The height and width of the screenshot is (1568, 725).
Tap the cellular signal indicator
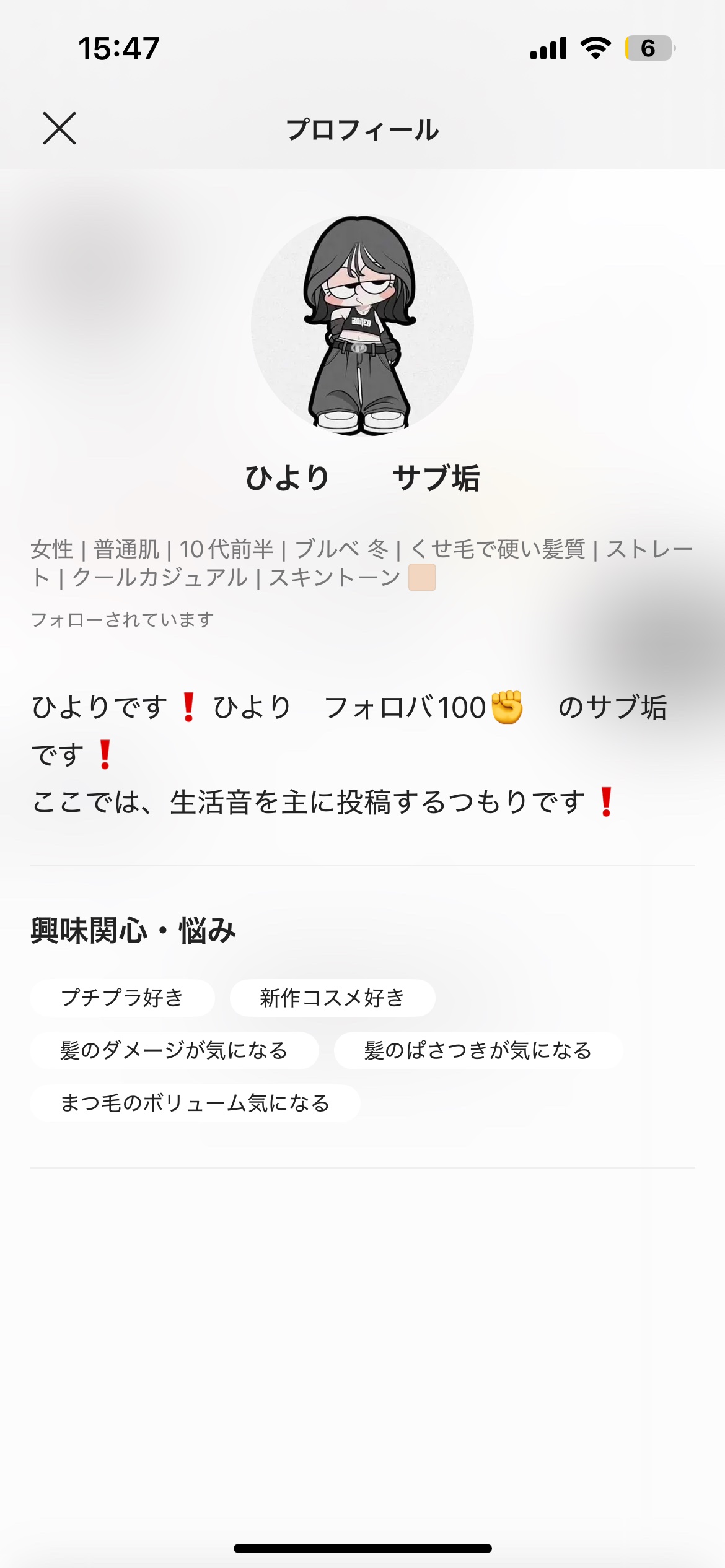coord(550,49)
